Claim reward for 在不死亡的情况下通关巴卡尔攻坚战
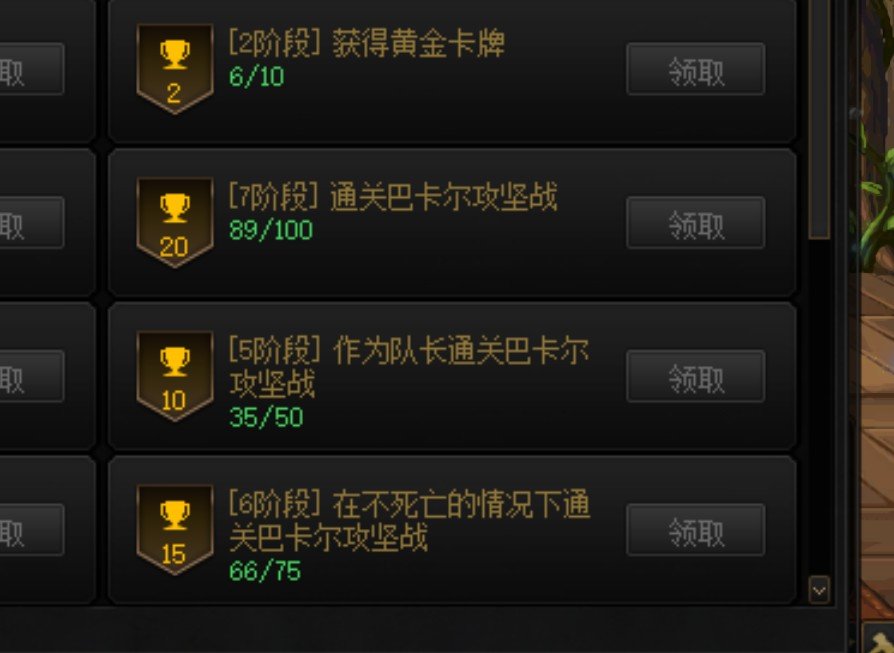The height and width of the screenshot is (653, 894). pos(695,530)
